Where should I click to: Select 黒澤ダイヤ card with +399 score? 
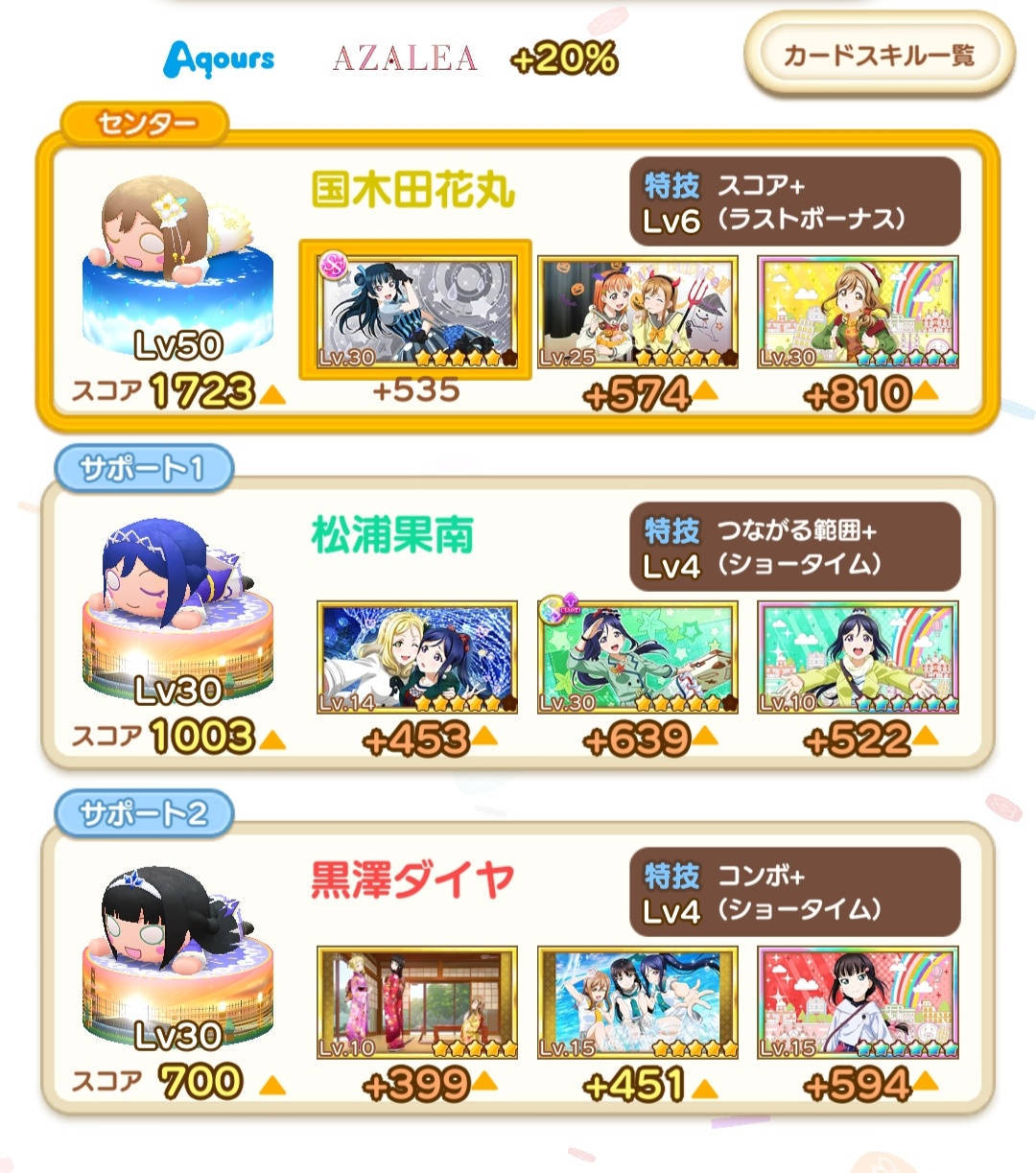(x=416, y=1003)
